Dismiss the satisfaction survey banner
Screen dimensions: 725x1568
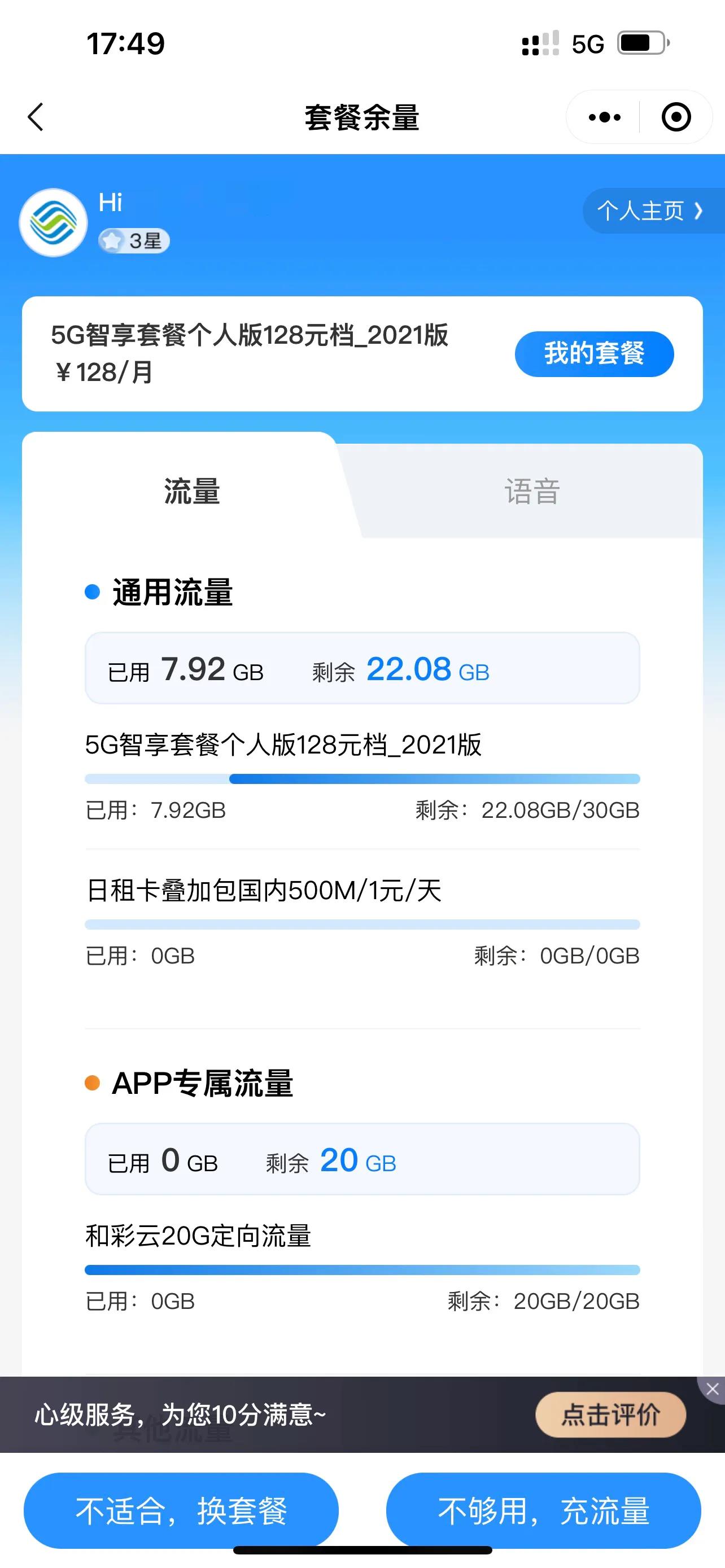click(712, 1389)
